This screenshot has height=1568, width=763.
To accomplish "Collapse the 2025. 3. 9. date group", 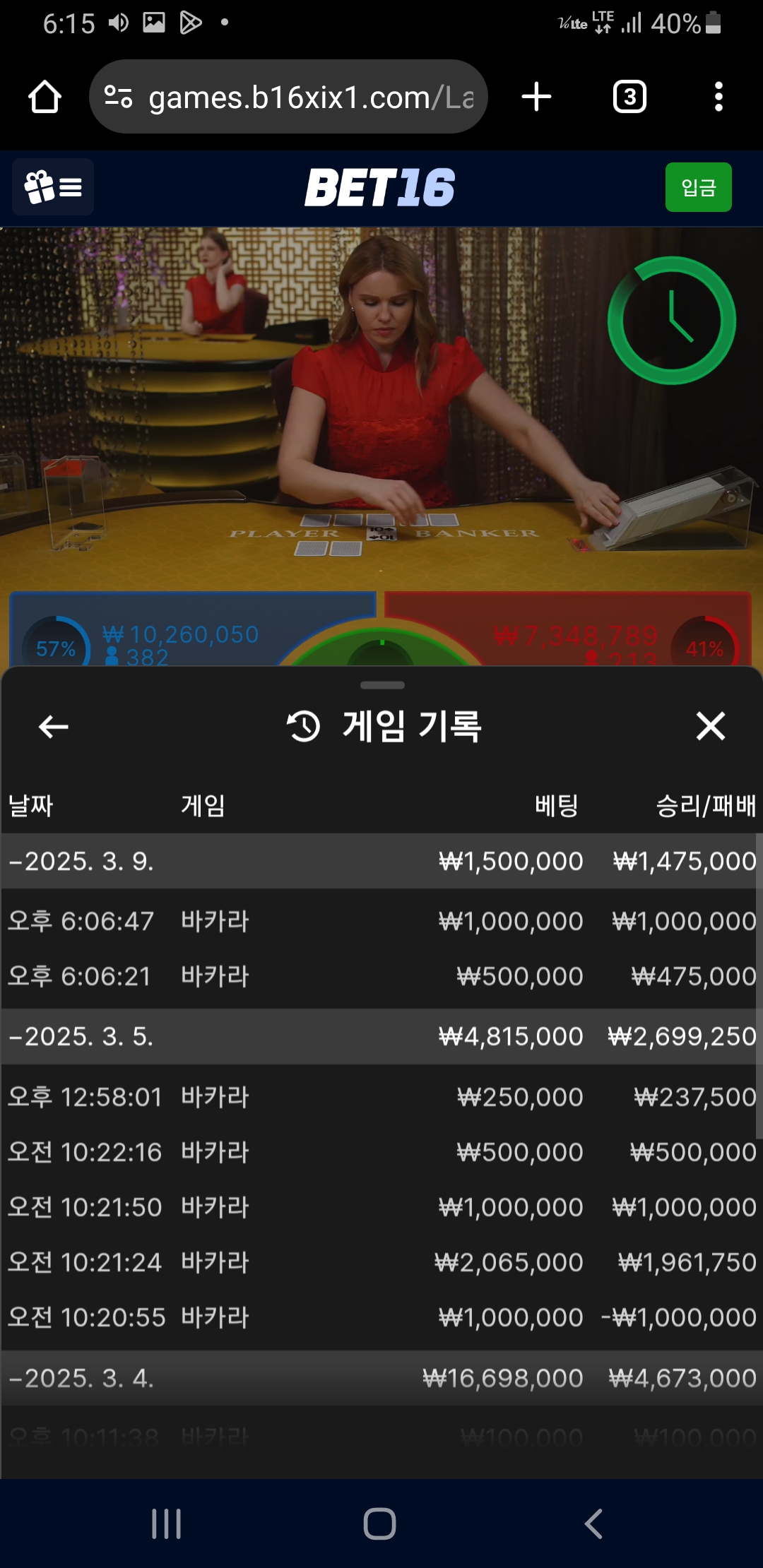I will pyautogui.click(x=81, y=861).
